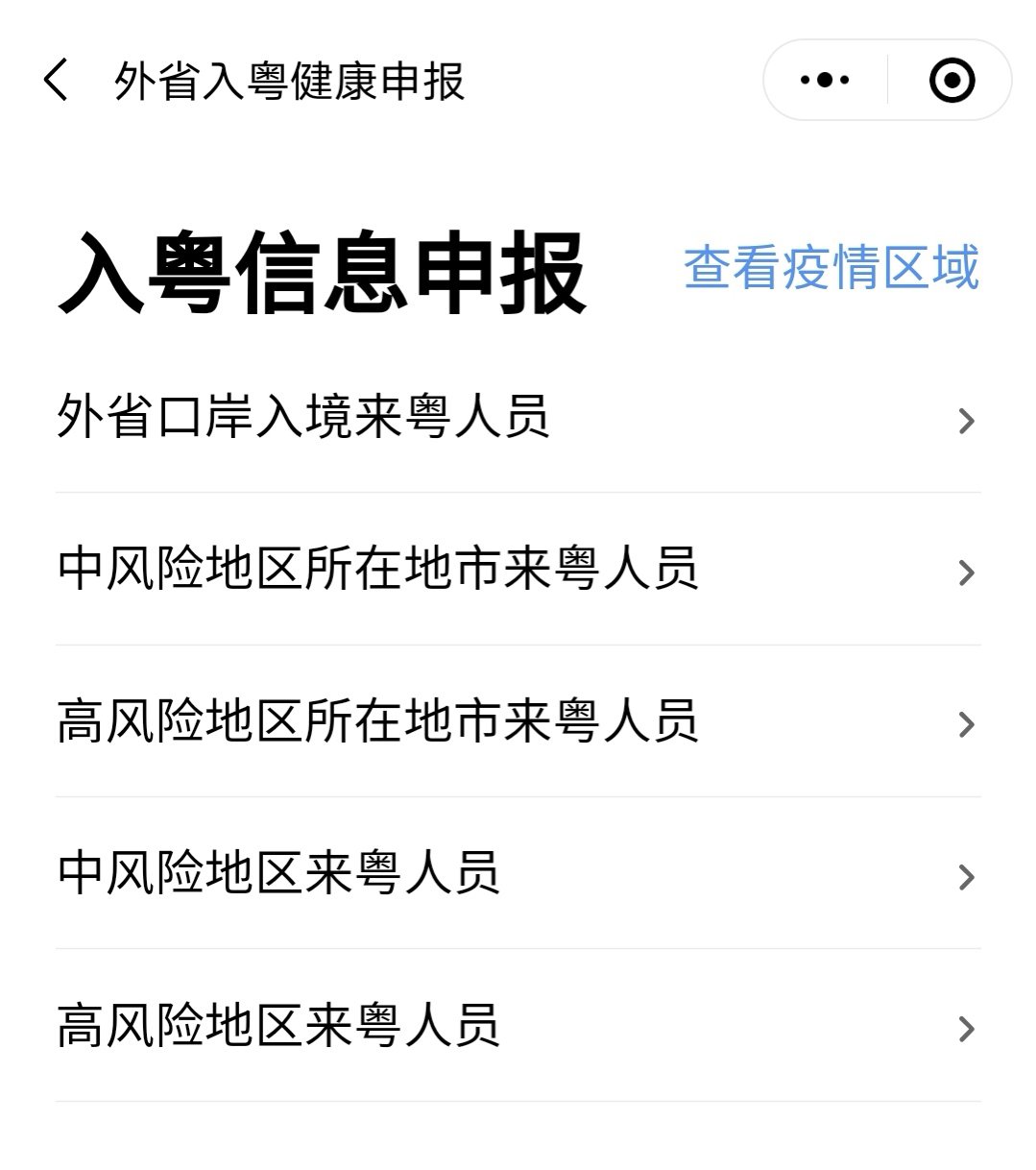Image resolution: width=1036 pixels, height=1170 pixels.
Task: Open 查看疫情区域 link
Action: pyautogui.click(x=831, y=267)
